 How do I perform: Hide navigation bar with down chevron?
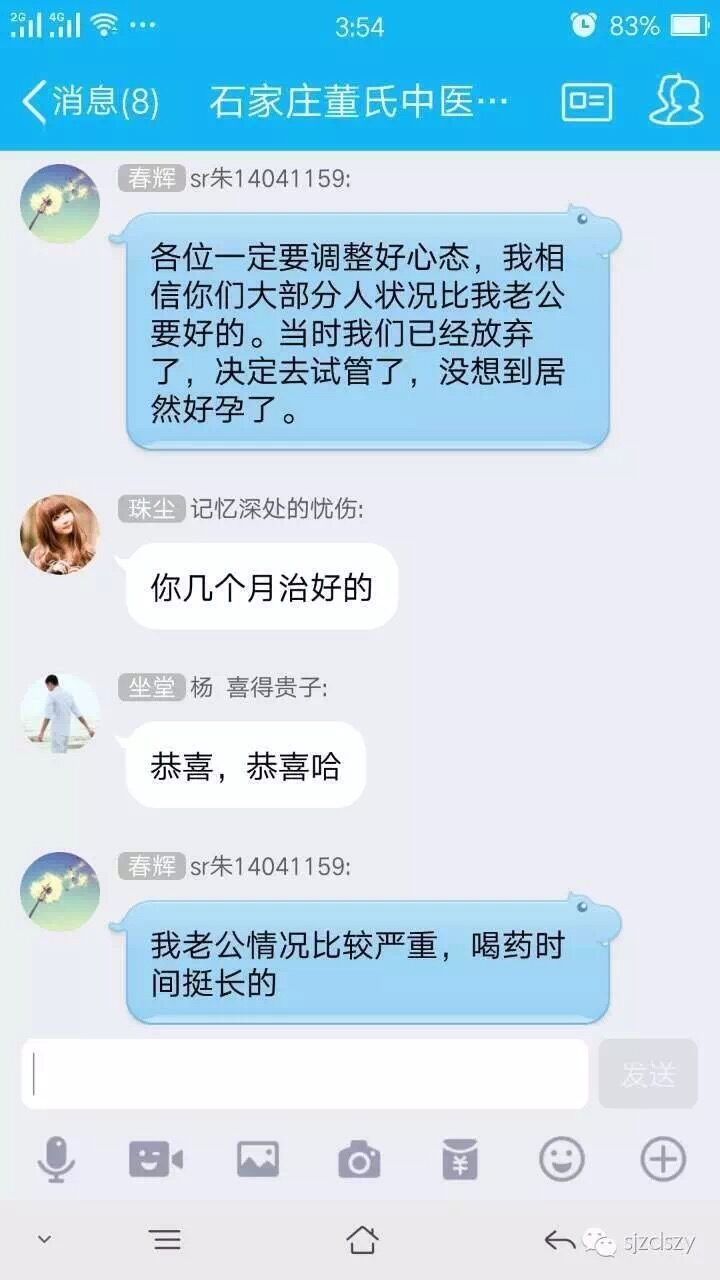click(44, 1240)
